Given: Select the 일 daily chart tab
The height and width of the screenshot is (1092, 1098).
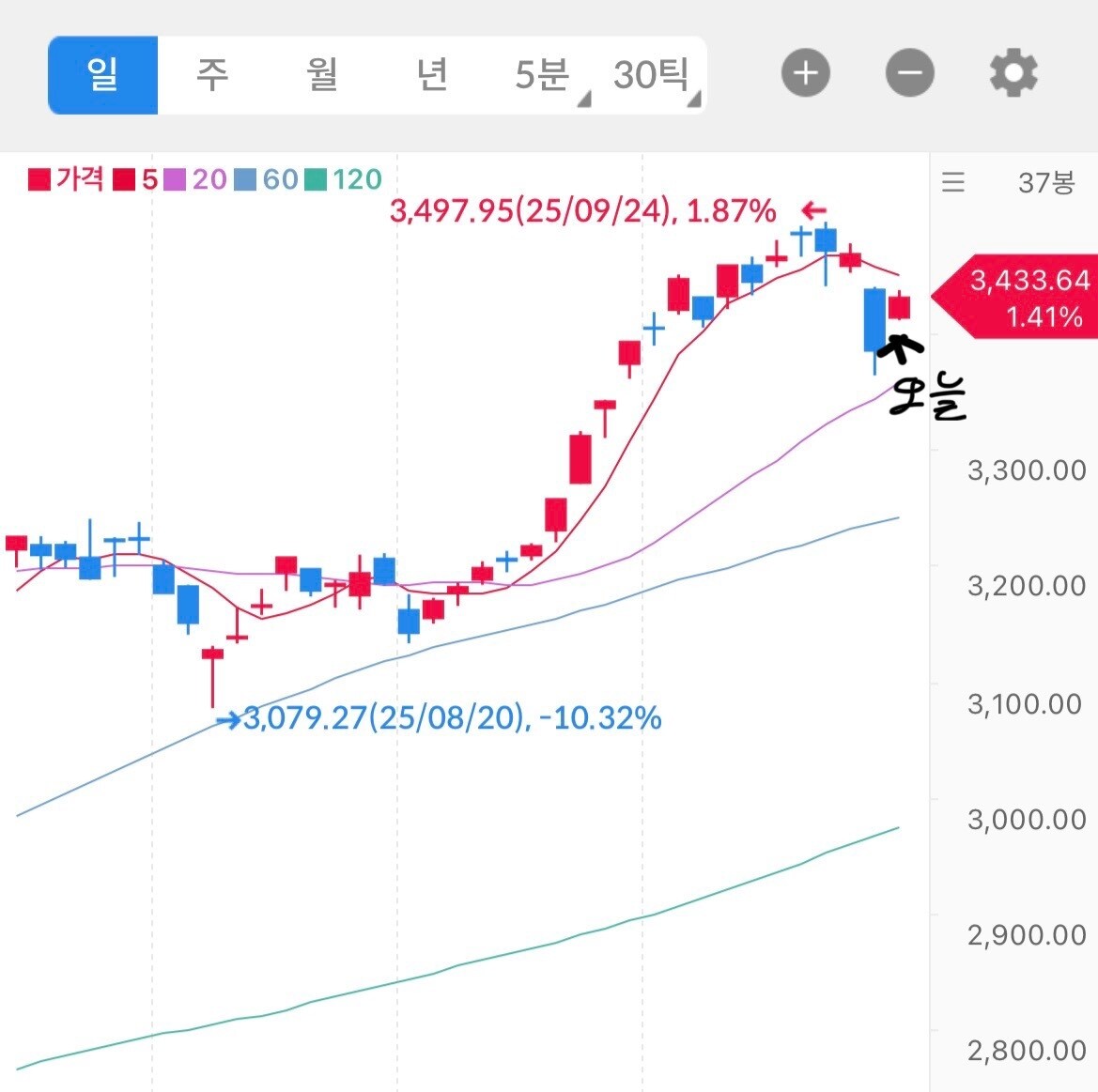Looking at the screenshot, I should [x=102, y=75].
